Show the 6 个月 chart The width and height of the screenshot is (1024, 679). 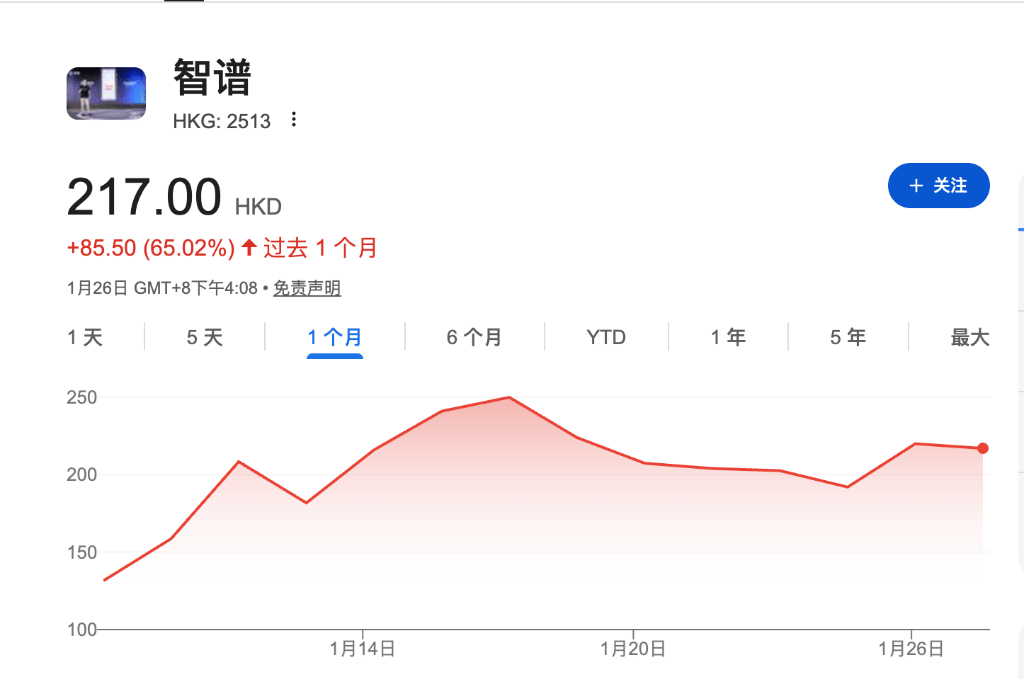click(474, 337)
